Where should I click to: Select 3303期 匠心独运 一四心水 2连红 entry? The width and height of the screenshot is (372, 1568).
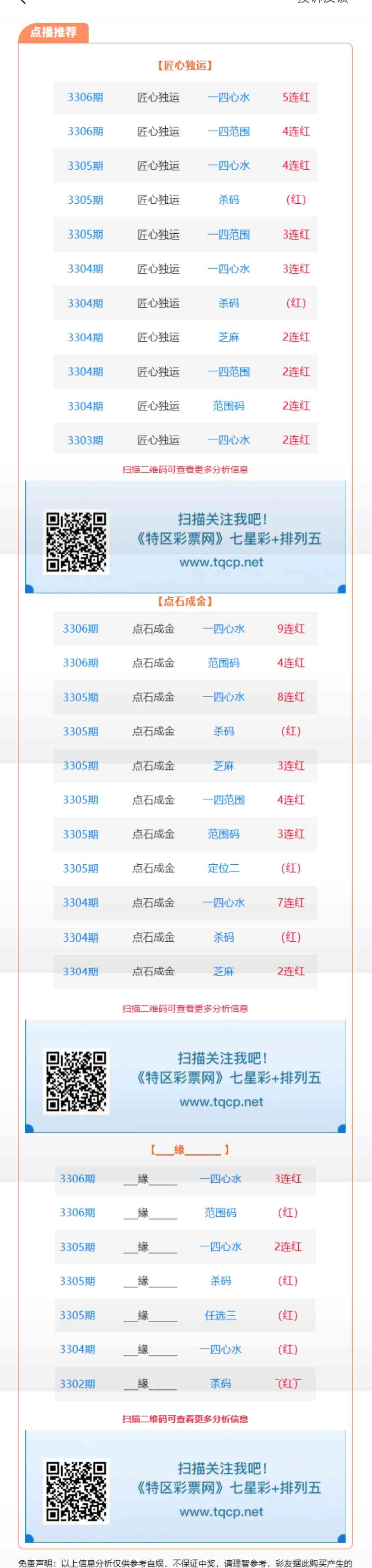(185, 440)
